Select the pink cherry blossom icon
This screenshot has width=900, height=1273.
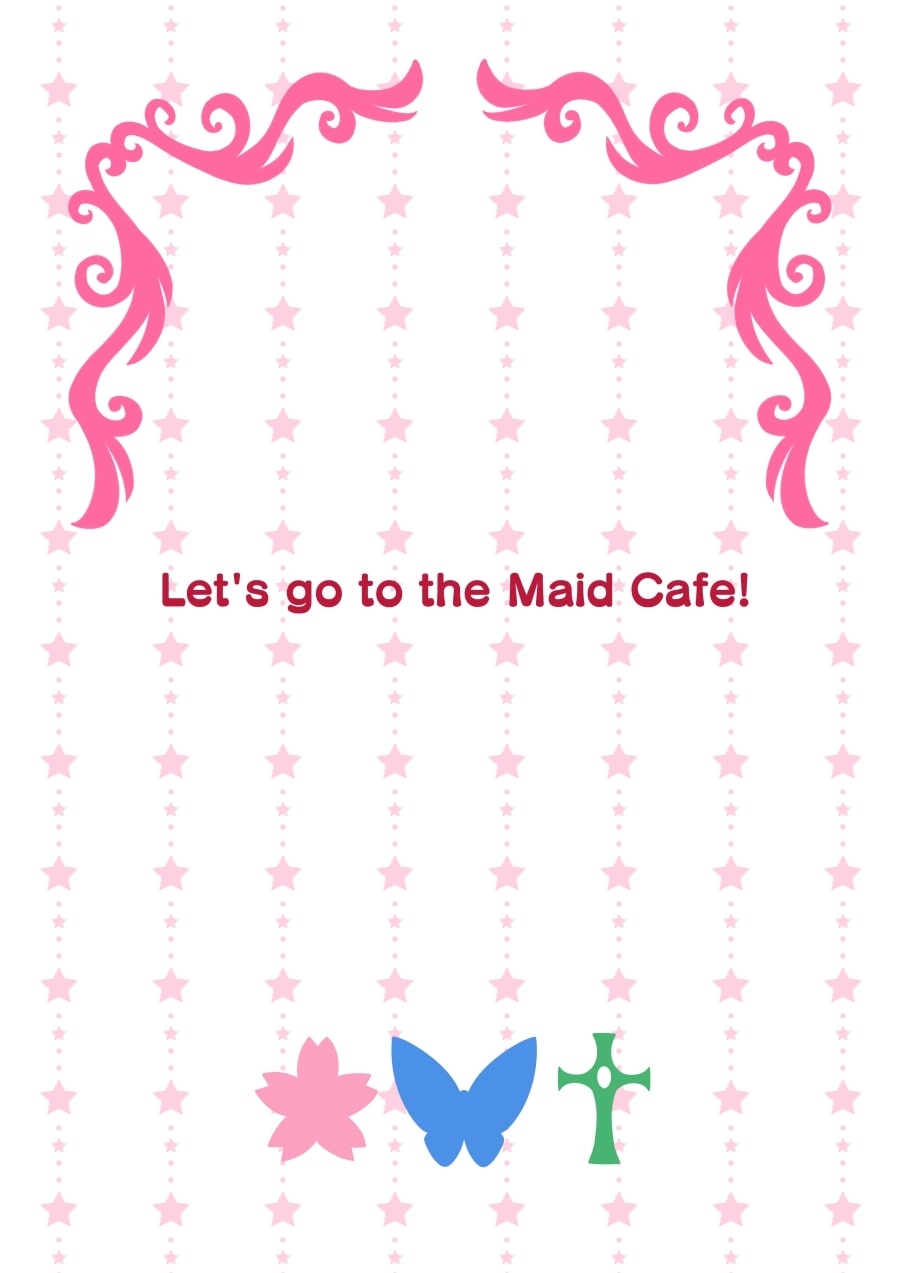[x=316, y=1100]
